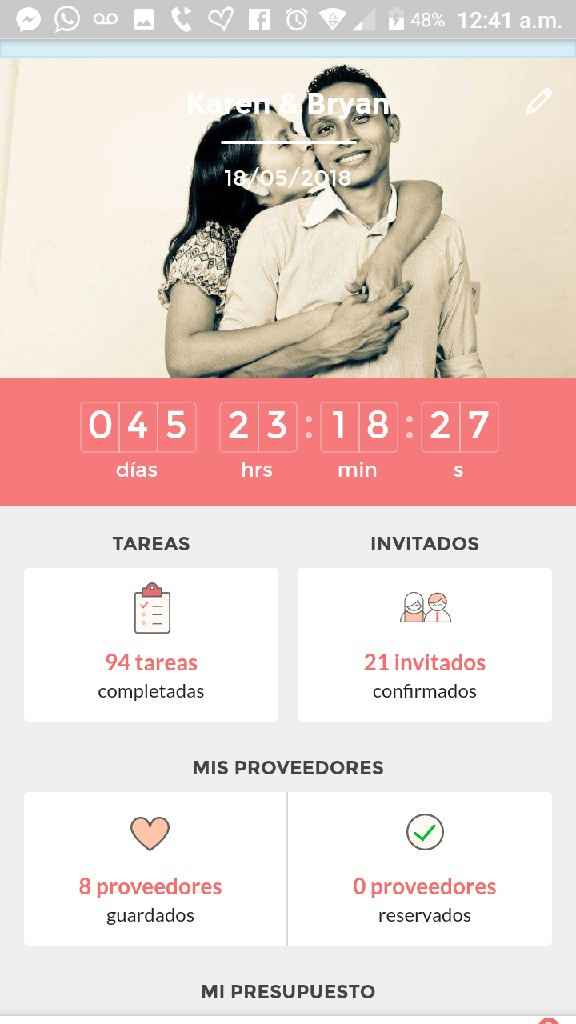This screenshot has height=1024, width=576.
Task: Tap the pencil icon to edit the wedding profile
Action: tap(539, 102)
